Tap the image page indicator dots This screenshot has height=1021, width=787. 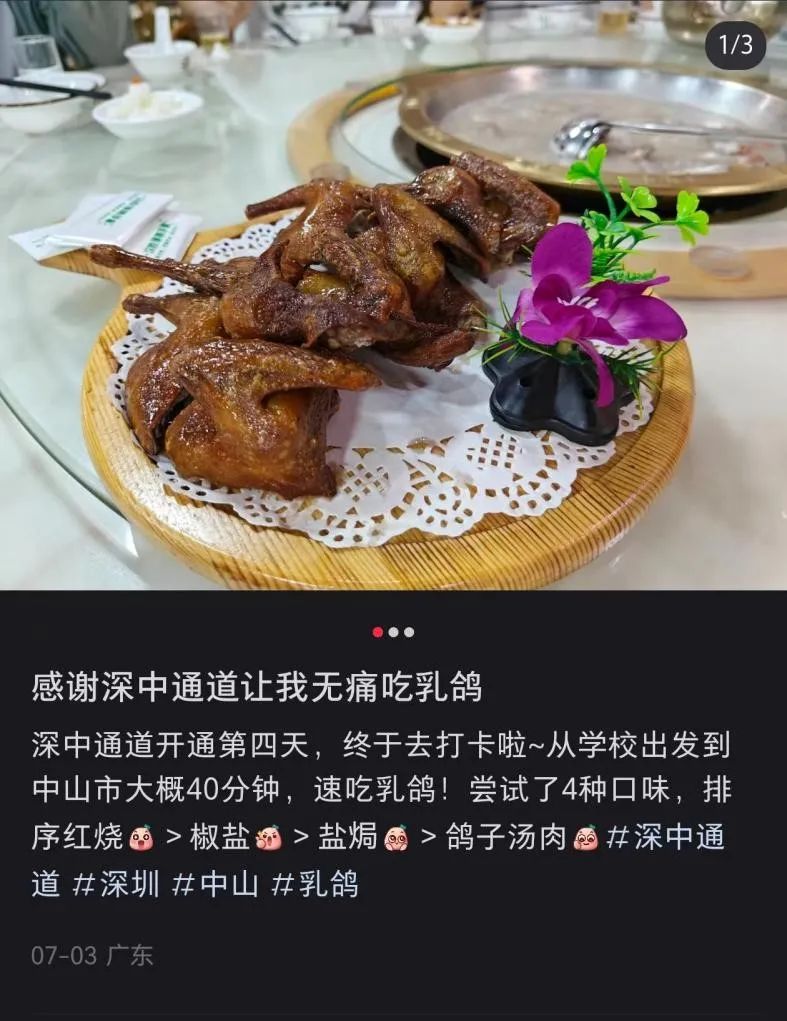point(393,632)
